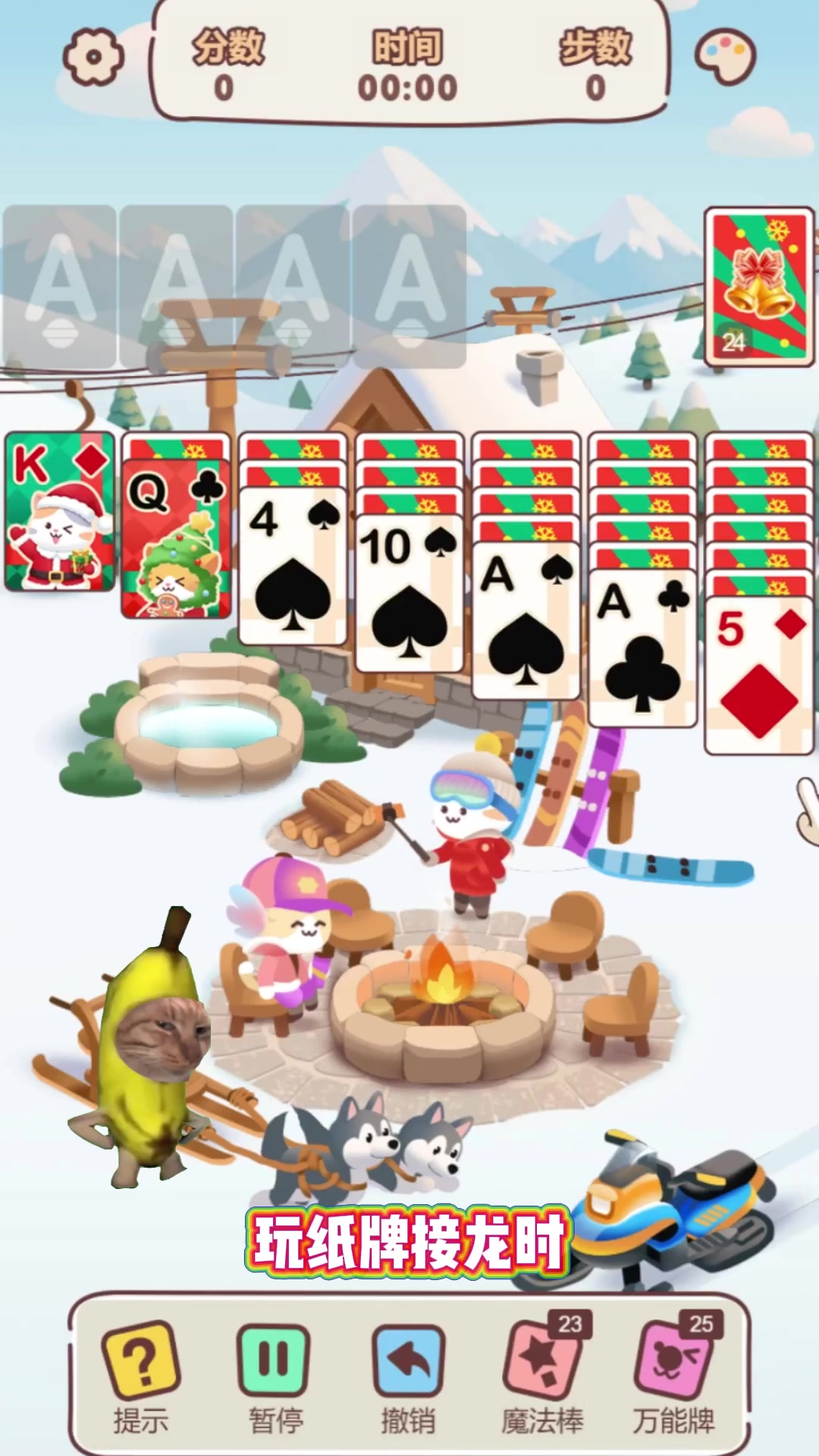Viewport: 819px width, 1456px height.
Task: Open the theme palette
Action: [x=725, y=57]
